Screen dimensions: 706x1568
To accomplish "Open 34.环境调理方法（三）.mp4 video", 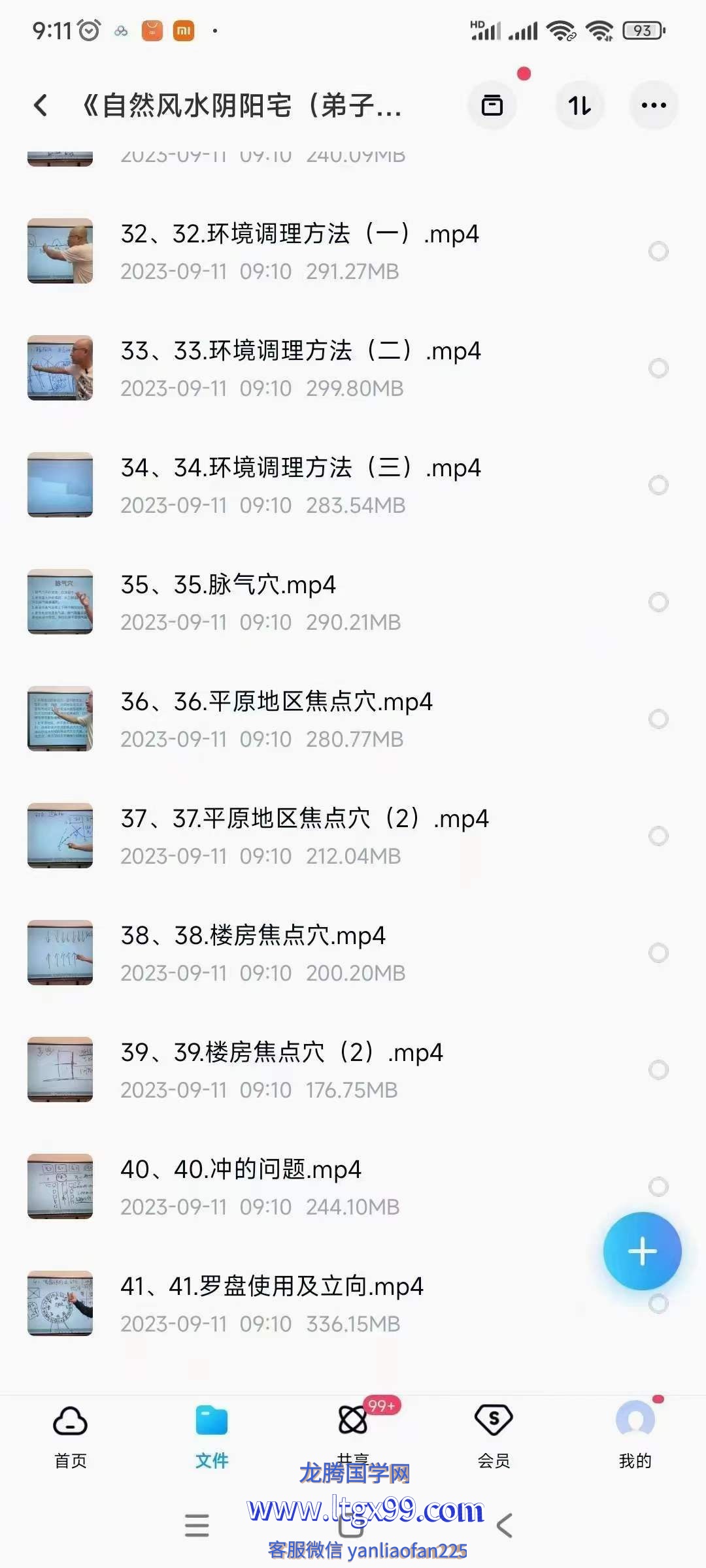I will tap(301, 468).
